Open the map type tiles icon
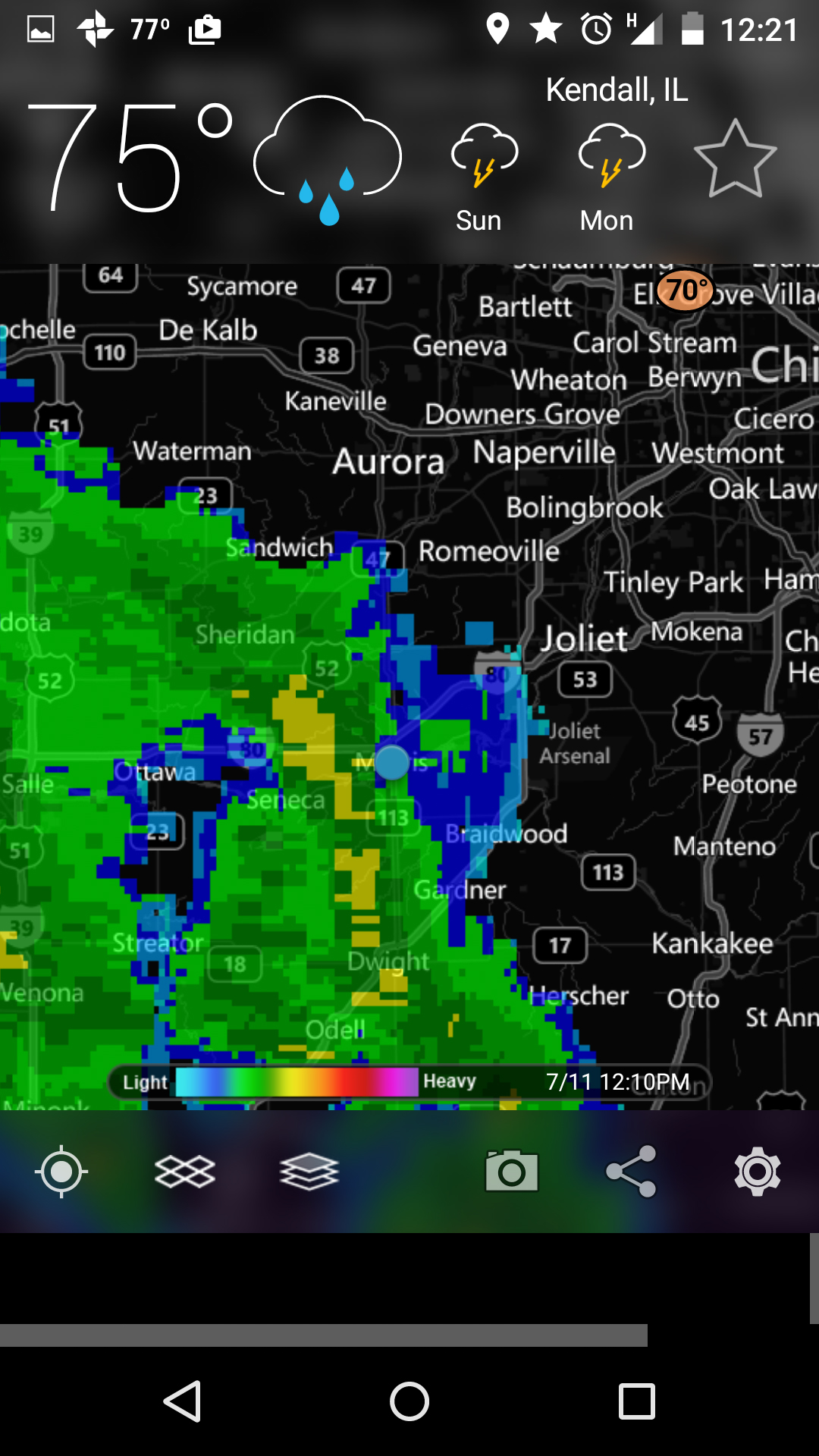The height and width of the screenshot is (1456, 819). point(185,1172)
